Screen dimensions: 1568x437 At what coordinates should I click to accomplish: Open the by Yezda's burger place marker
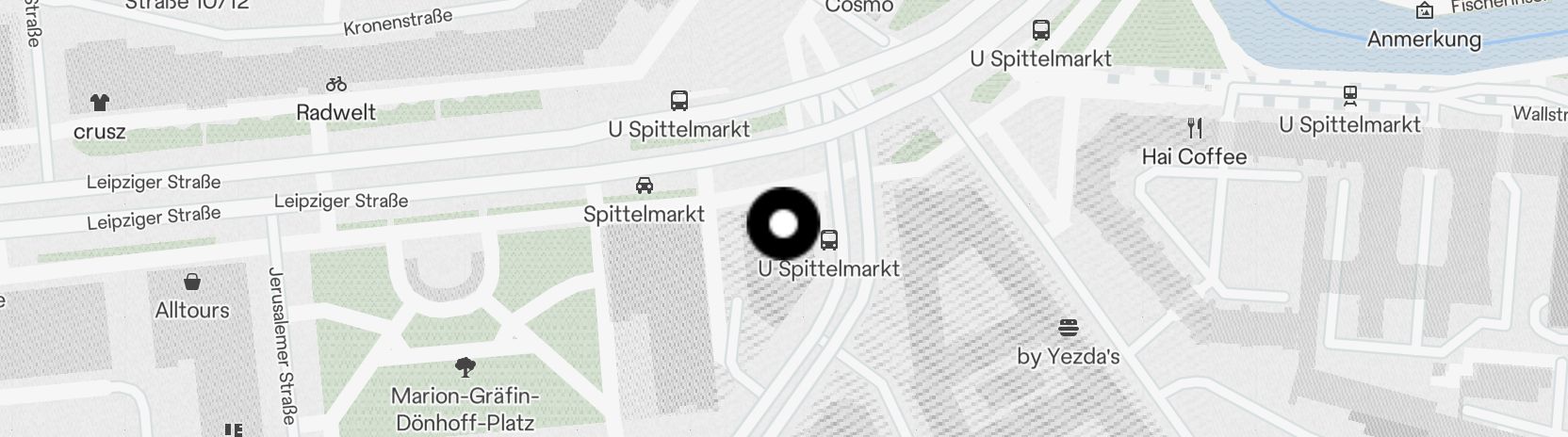1069,328
